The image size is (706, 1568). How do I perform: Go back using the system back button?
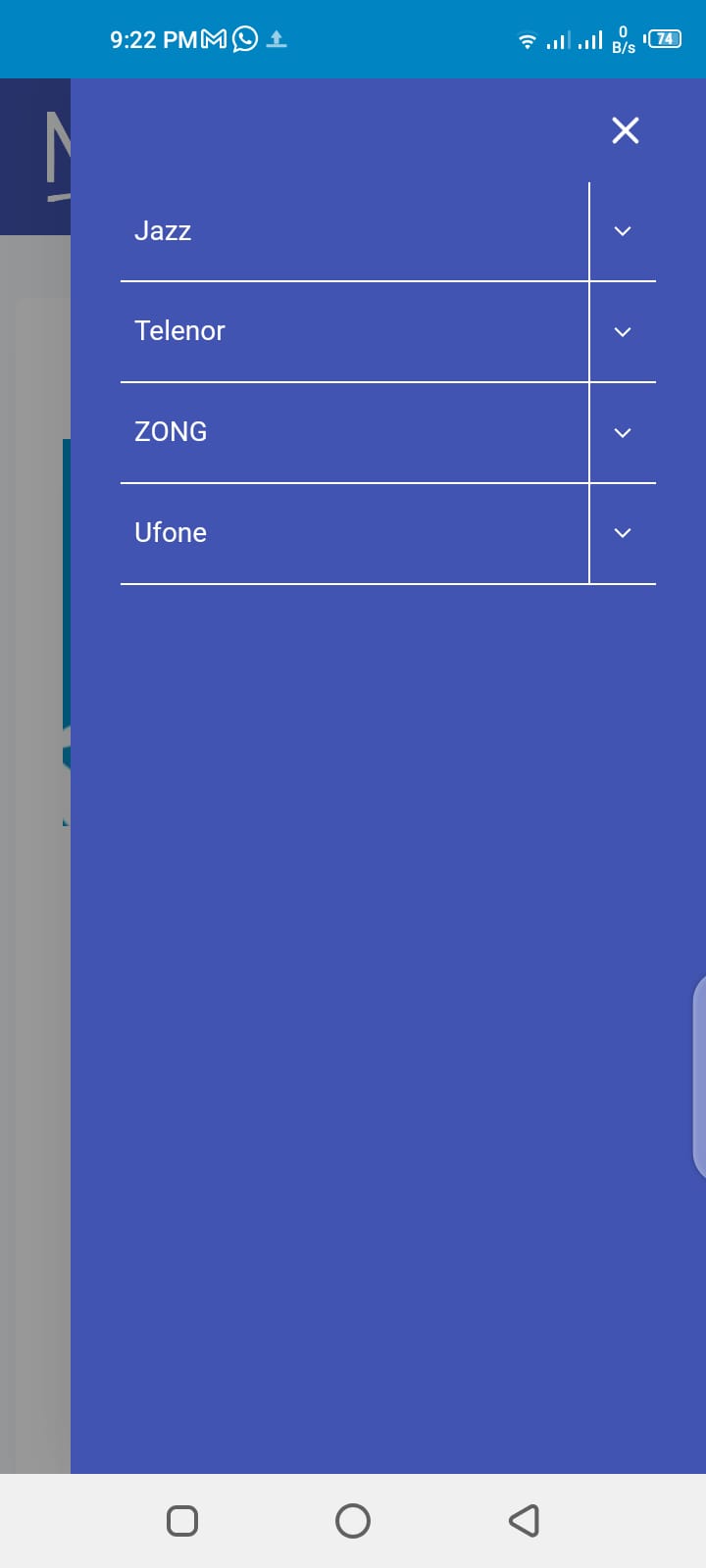[x=524, y=1521]
